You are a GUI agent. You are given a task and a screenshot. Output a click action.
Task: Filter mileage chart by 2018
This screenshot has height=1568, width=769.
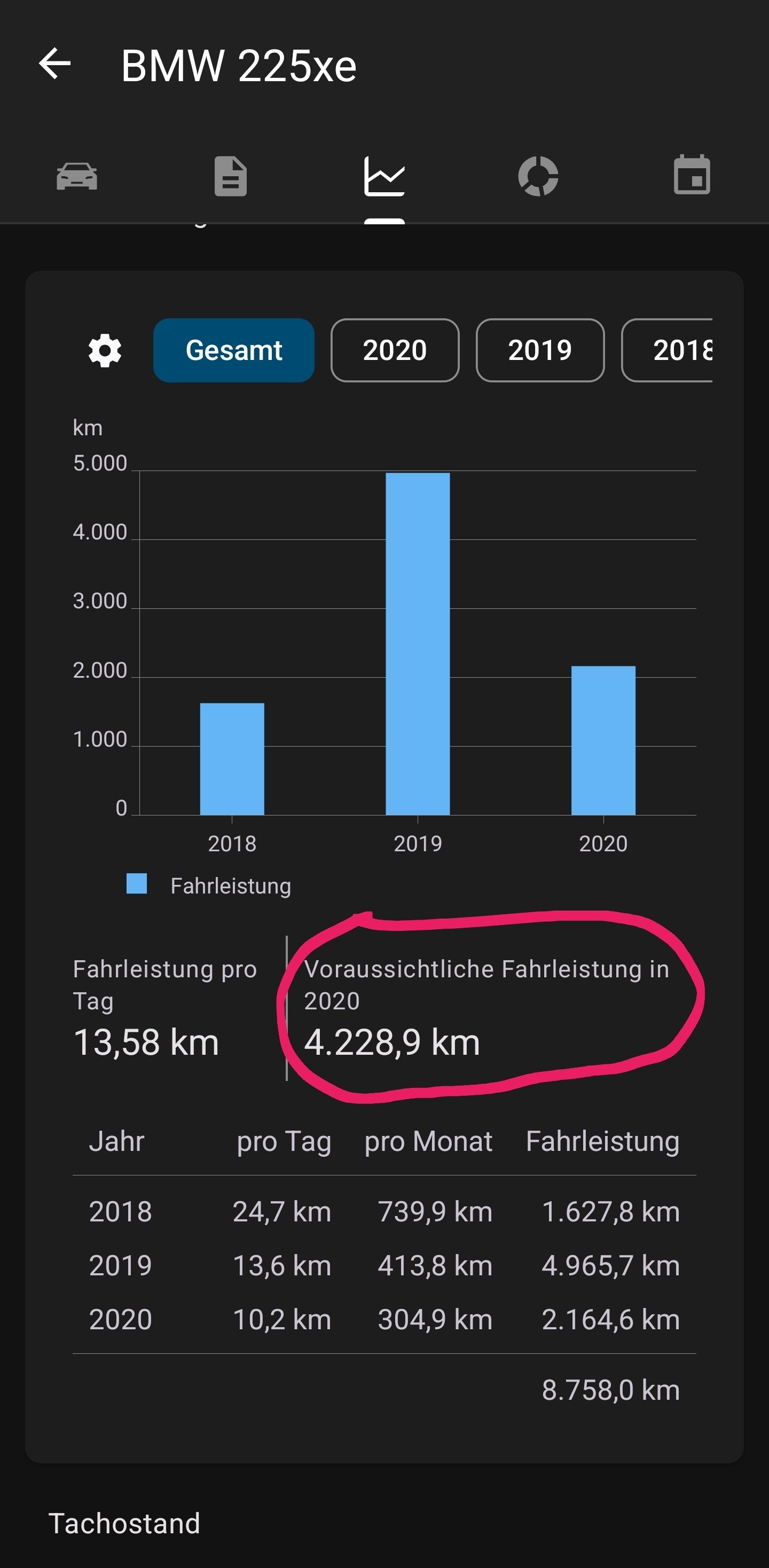(x=668, y=350)
